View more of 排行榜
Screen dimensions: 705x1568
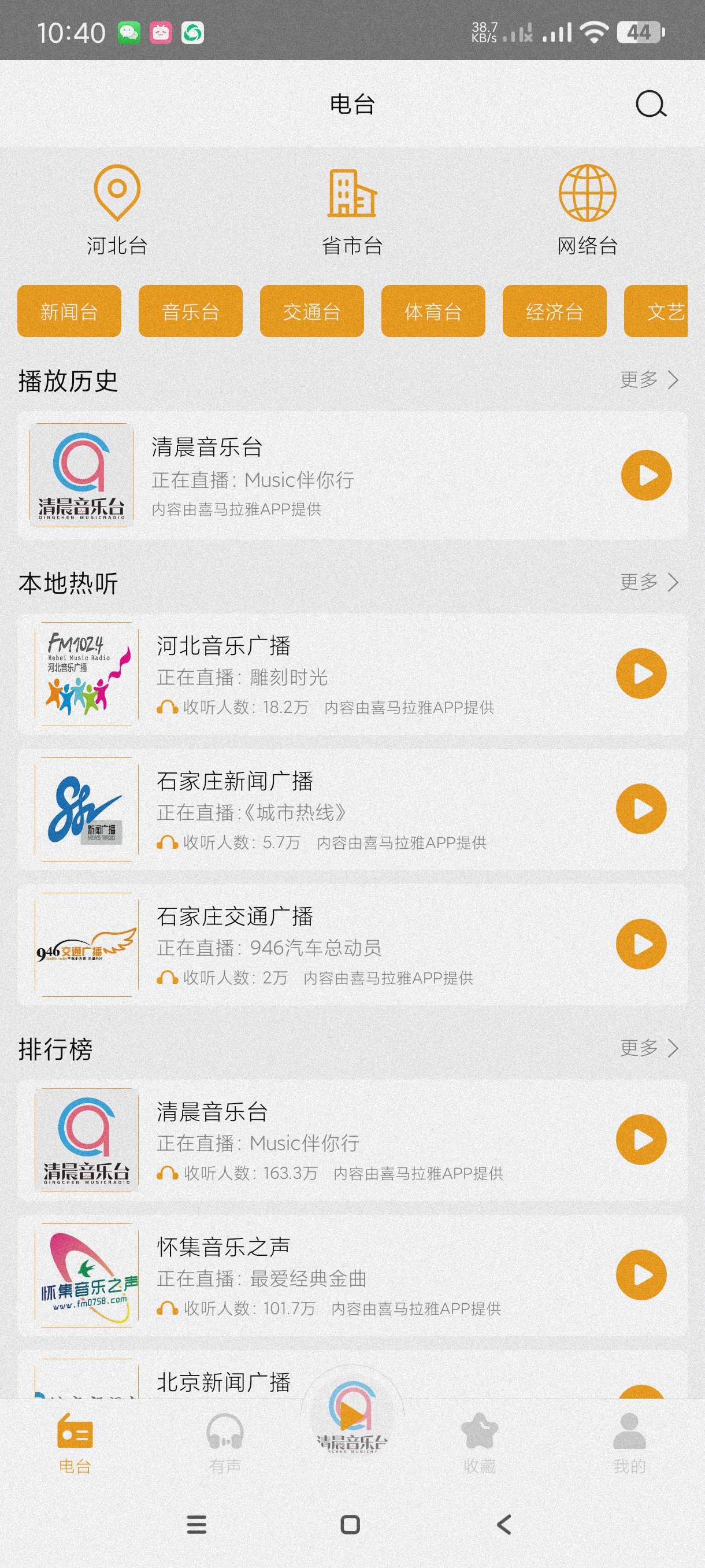pos(648,1048)
